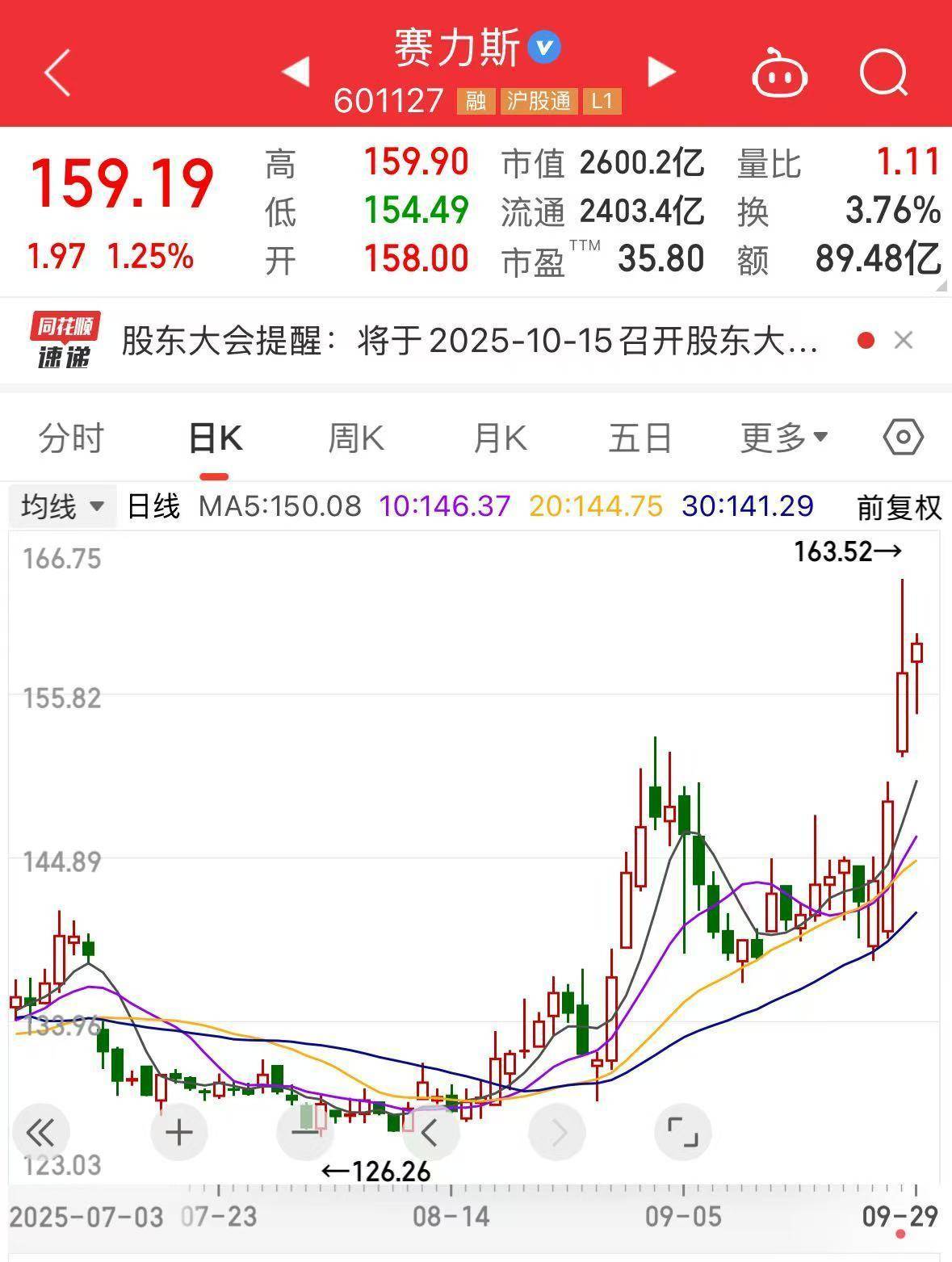Open stock search
Viewport: 952px width, 1262px height.
[883, 73]
